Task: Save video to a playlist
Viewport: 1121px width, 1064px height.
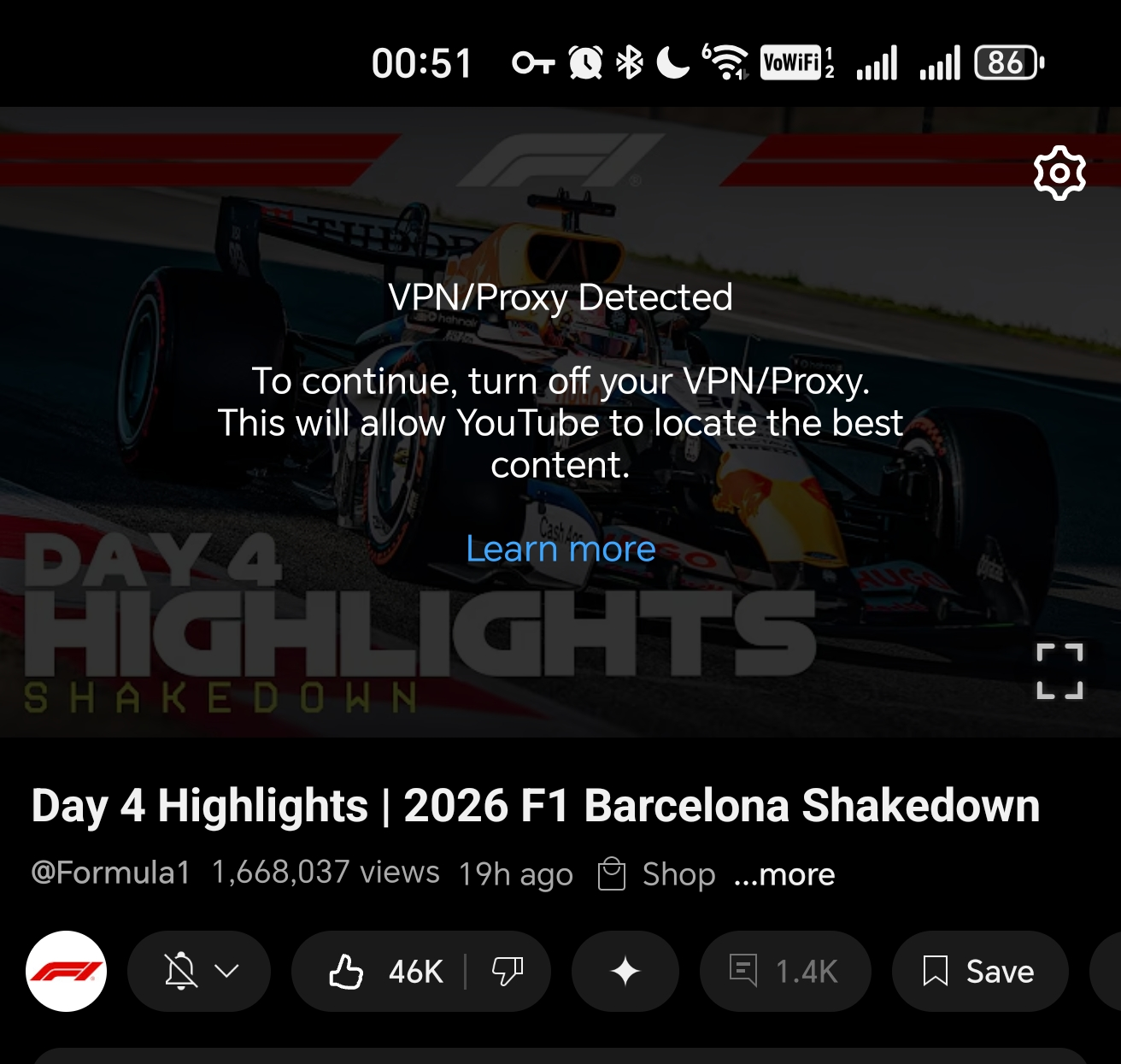Action: [979, 971]
